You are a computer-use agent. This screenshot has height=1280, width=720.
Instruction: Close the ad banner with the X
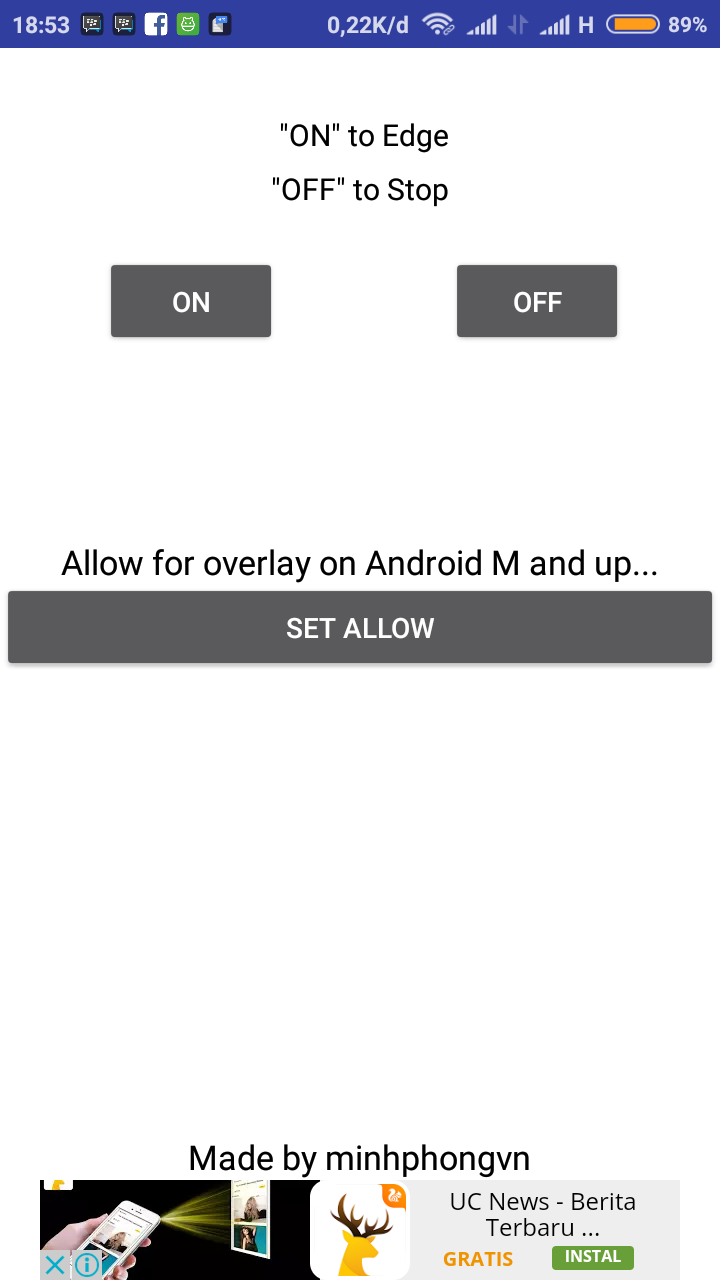tap(53, 1265)
